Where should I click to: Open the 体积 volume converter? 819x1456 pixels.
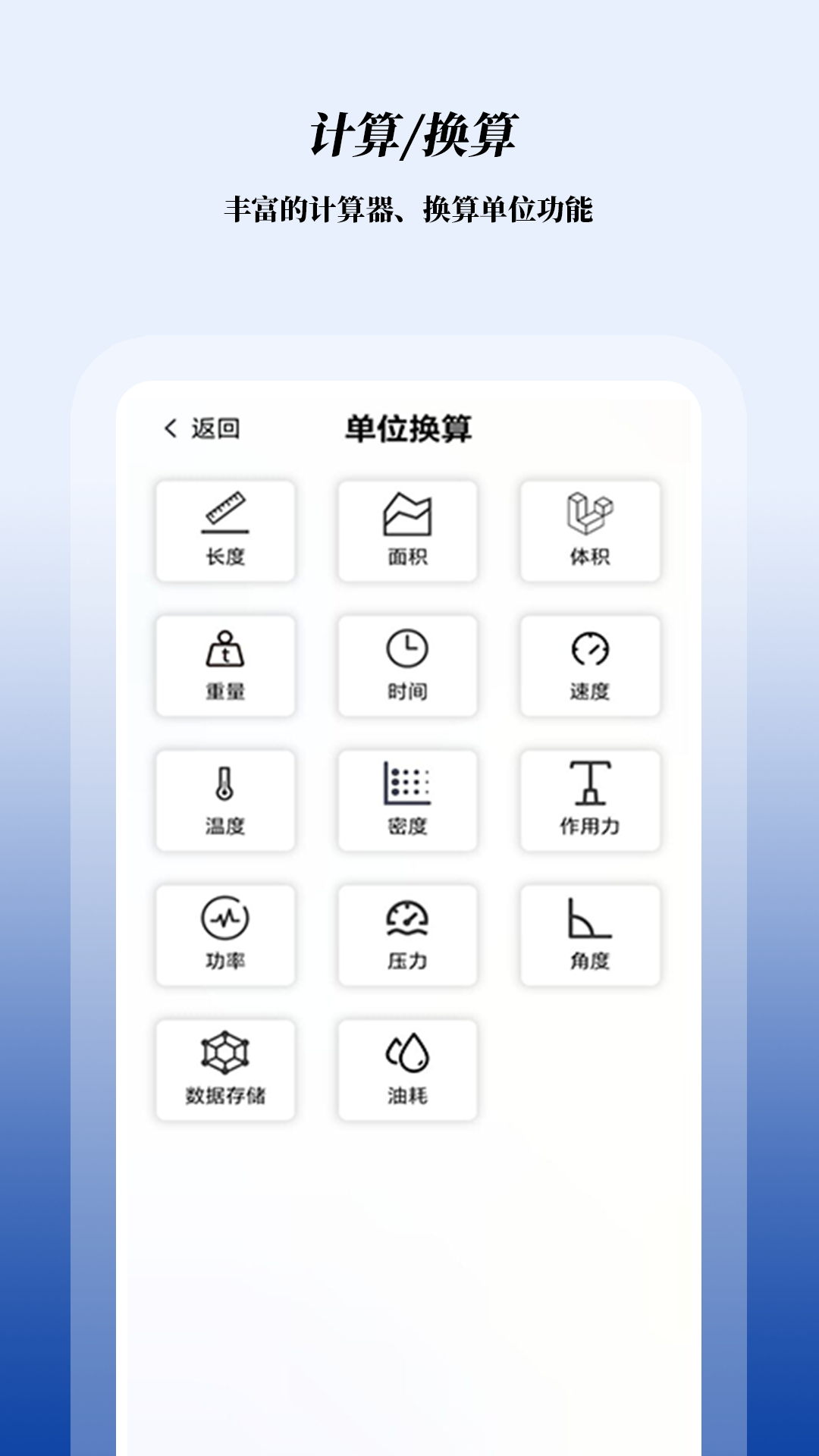[590, 531]
